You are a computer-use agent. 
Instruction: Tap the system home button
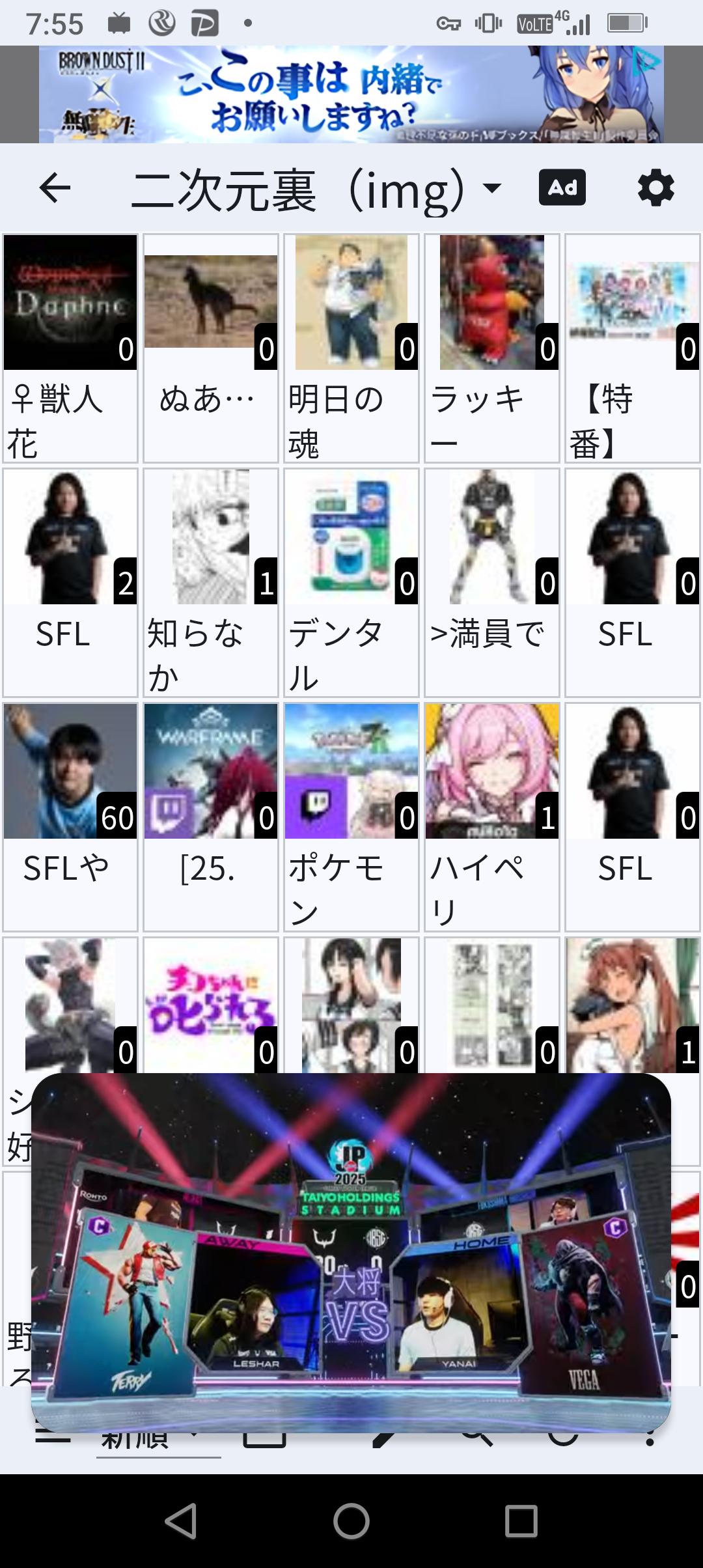tap(351, 1521)
